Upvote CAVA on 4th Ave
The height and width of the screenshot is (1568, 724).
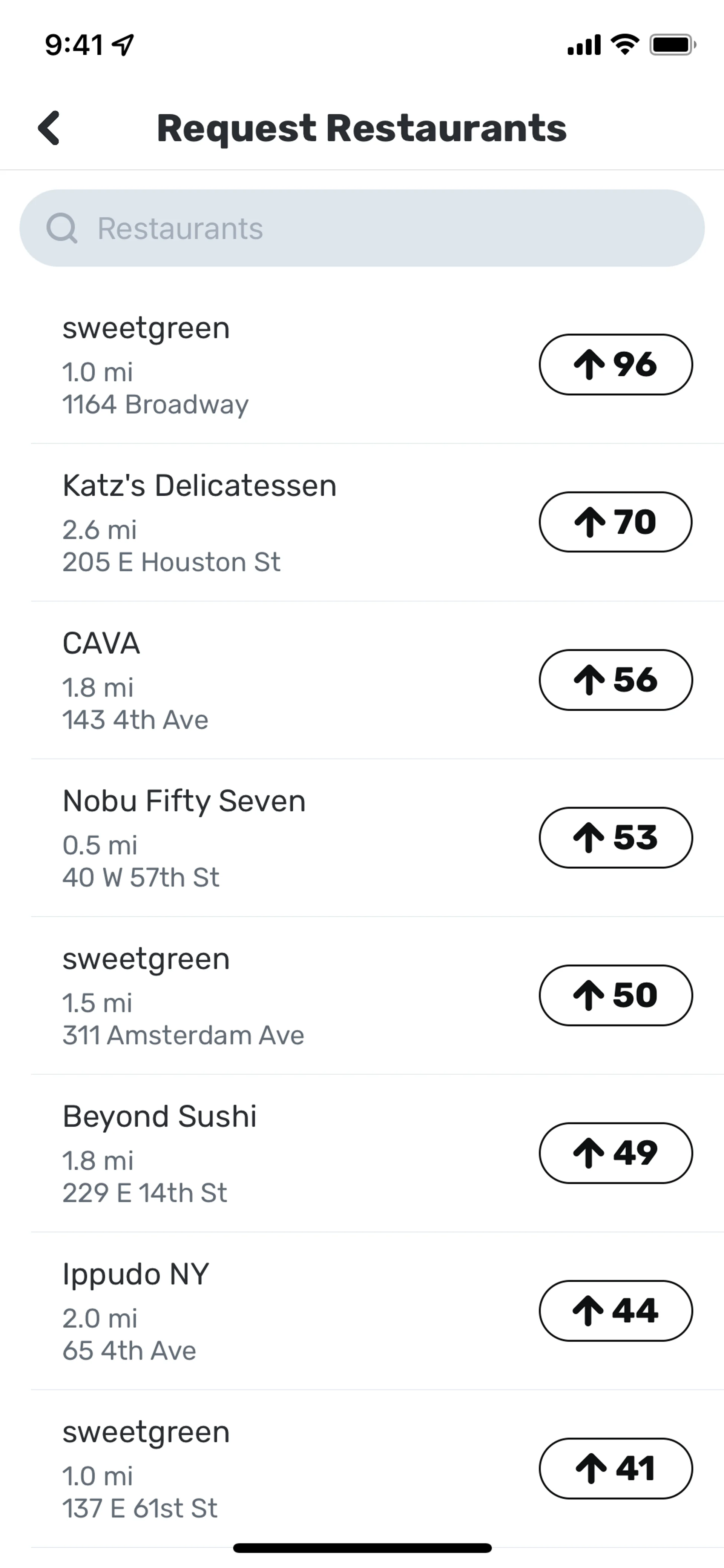[615, 680]
